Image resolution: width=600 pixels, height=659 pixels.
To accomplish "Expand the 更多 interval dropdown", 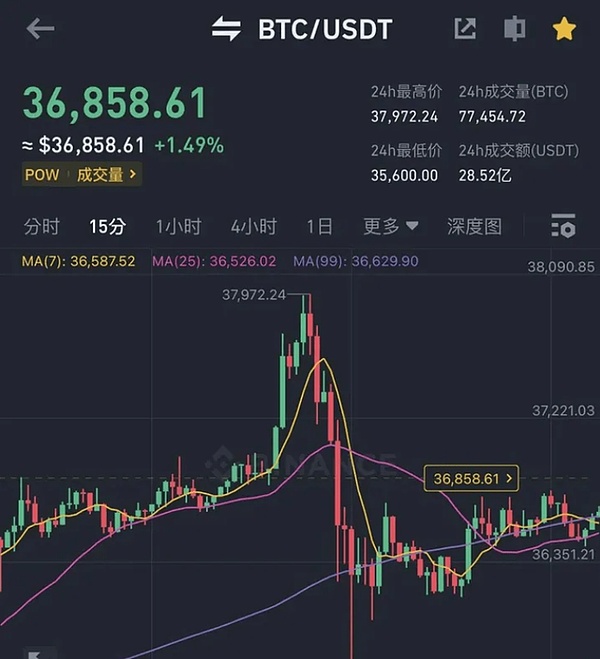I will (390, 227).
